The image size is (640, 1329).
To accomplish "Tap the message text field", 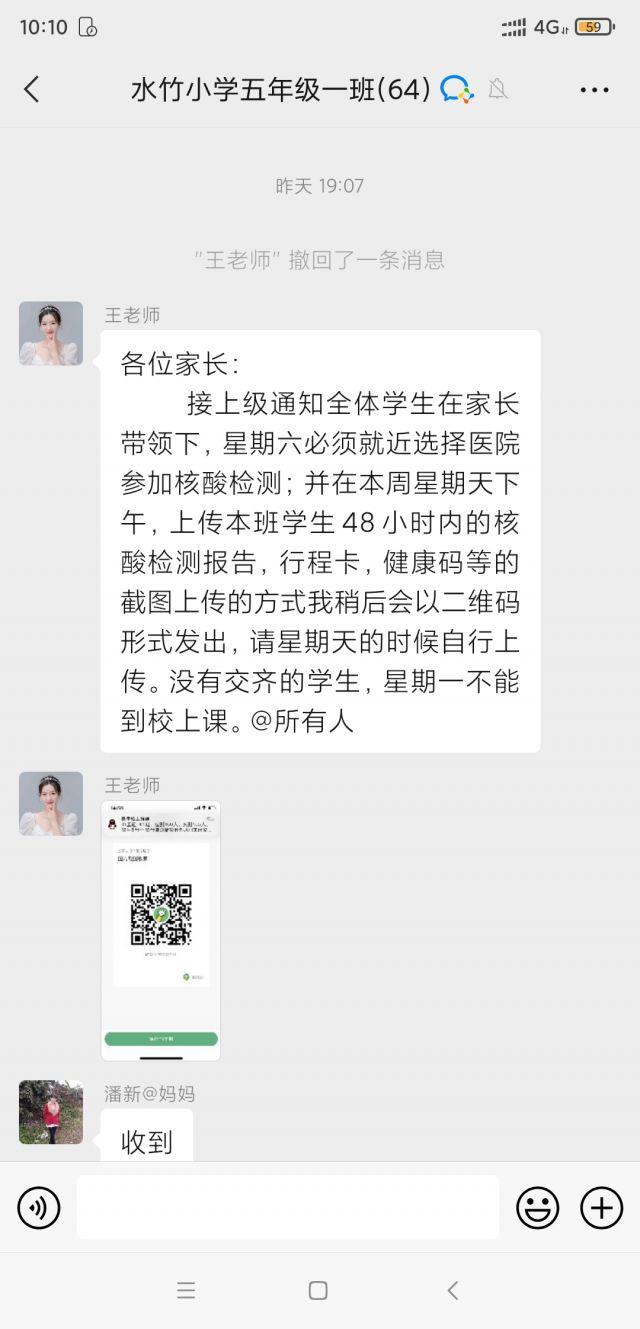I will point(287,1207).
